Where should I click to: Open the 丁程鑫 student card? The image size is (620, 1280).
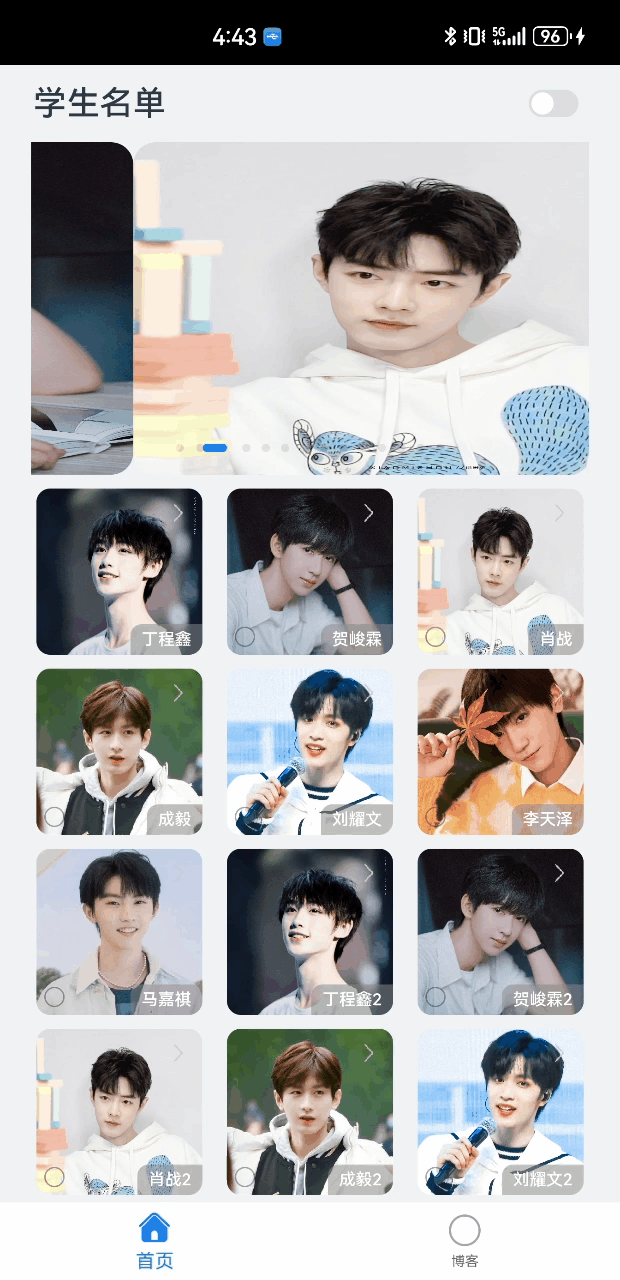pos(119,571)
